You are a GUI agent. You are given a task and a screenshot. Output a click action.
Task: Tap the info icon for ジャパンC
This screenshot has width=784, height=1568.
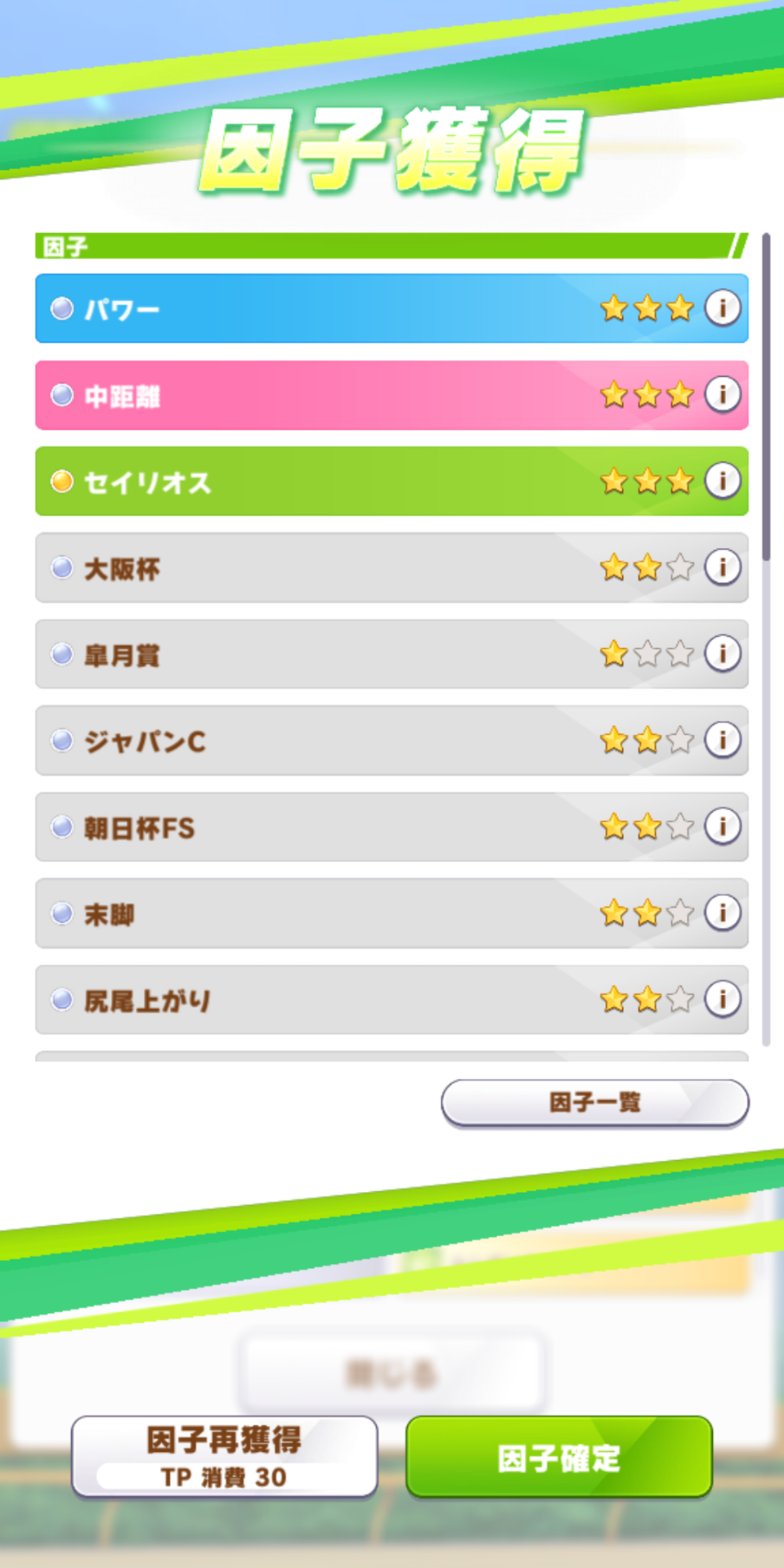pos(722,740)
